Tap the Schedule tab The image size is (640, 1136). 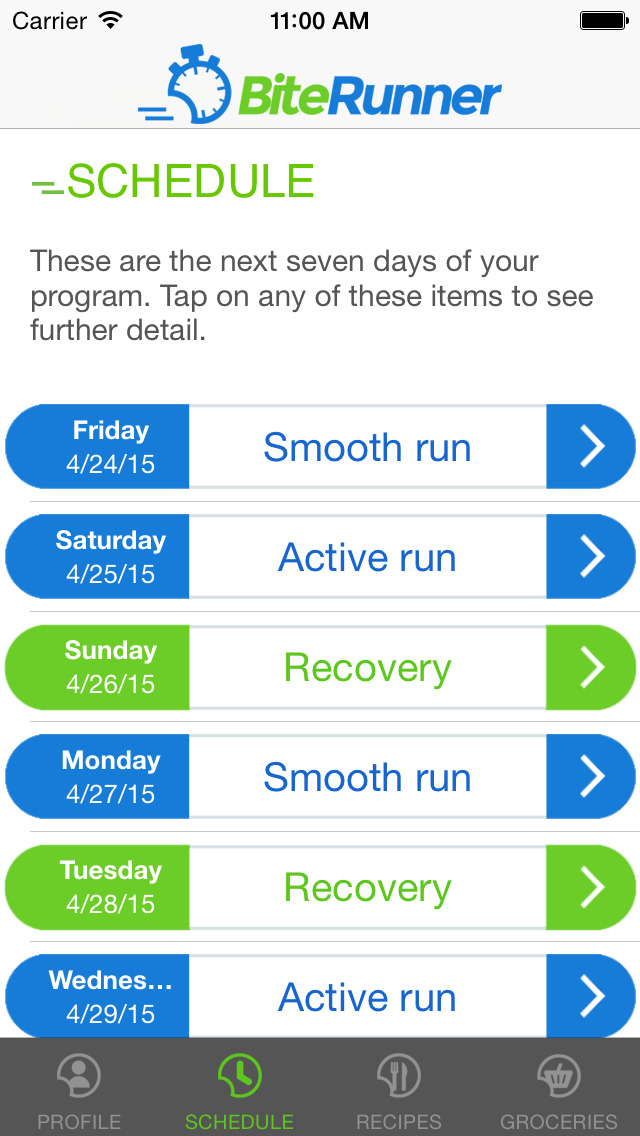(239, 1090)
